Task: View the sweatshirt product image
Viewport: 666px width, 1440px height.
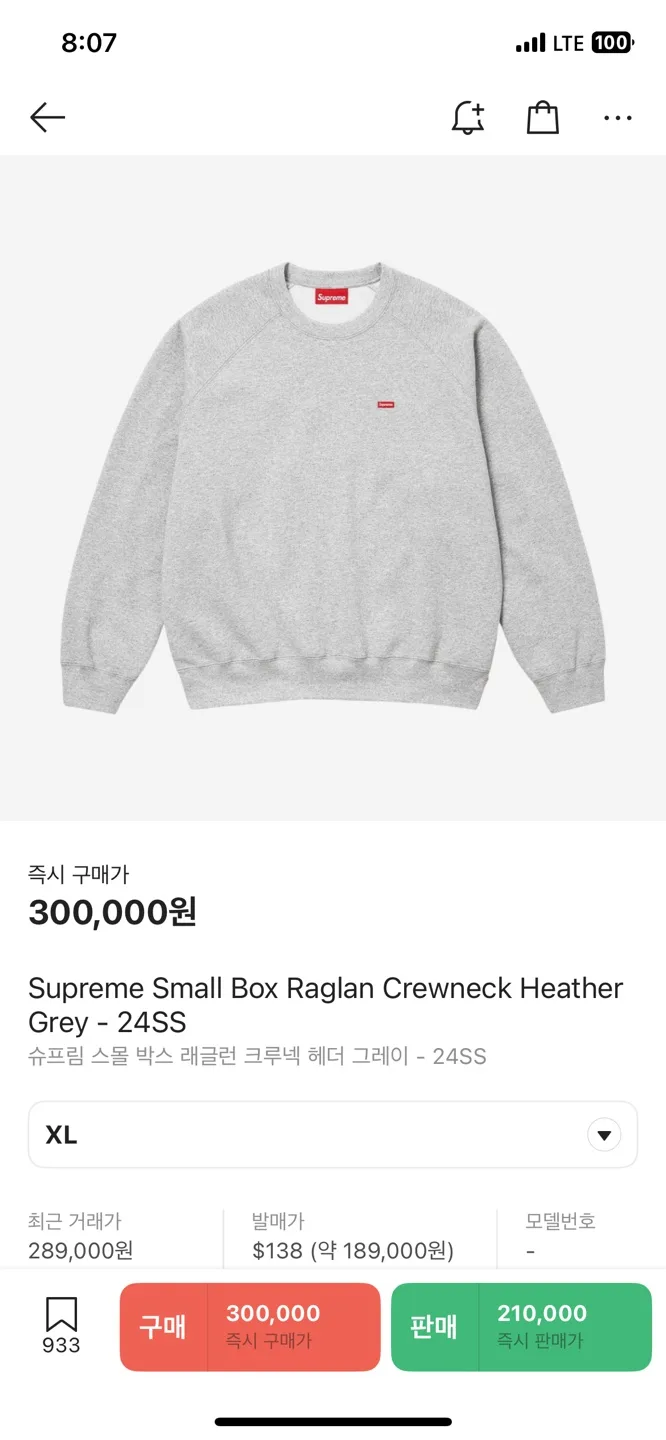Action: coord(333,487)
